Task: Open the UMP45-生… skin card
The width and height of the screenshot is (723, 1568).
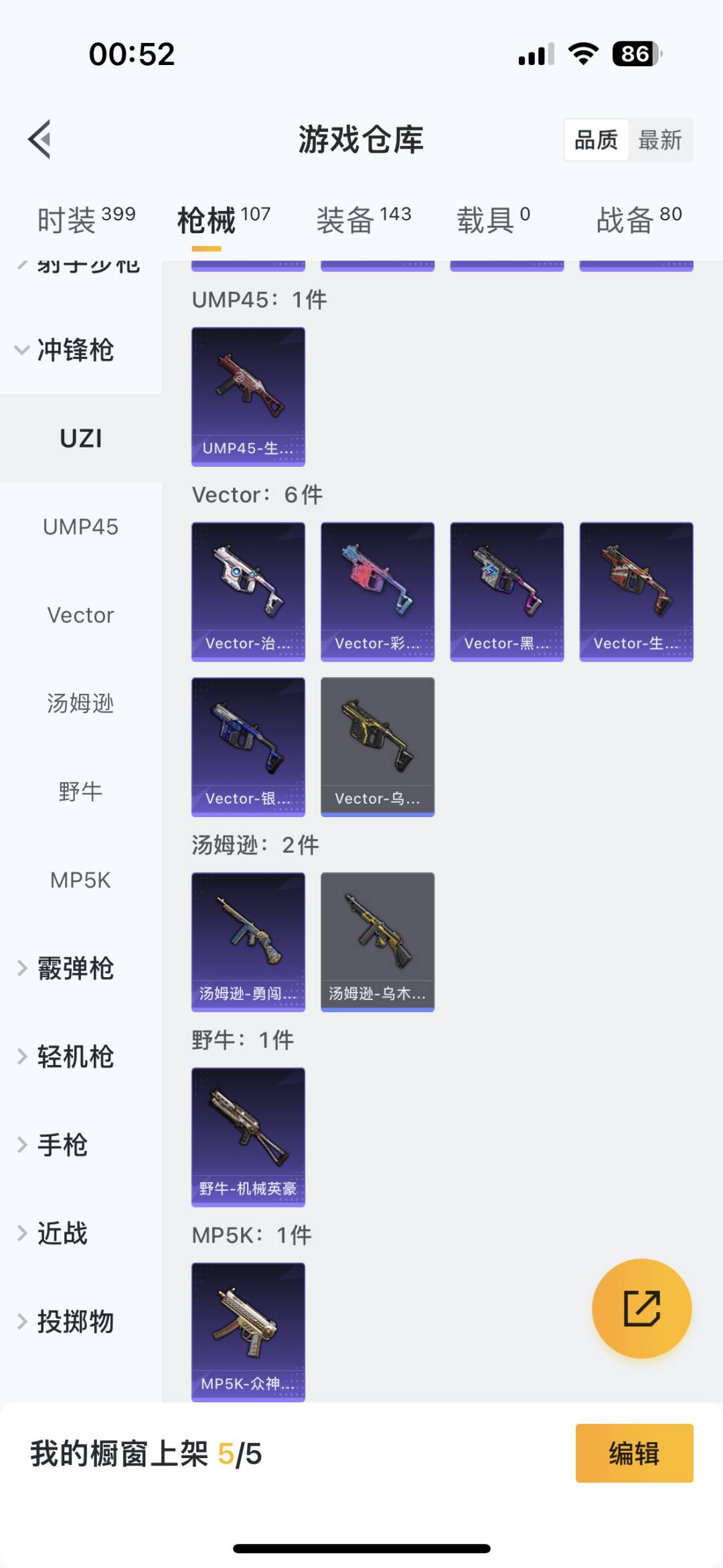Action: (248, 396)
